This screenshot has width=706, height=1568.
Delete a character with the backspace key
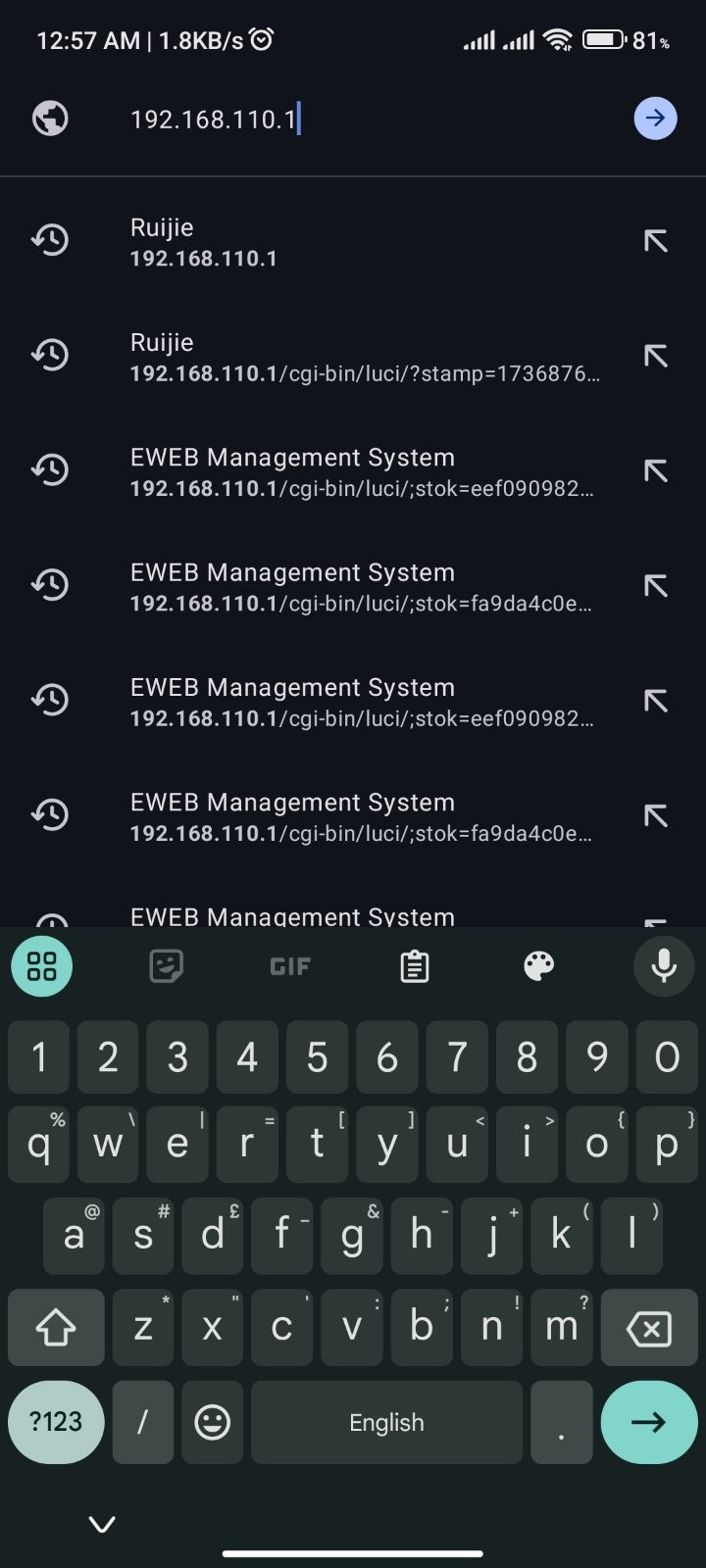click(x=649, y=1328)
